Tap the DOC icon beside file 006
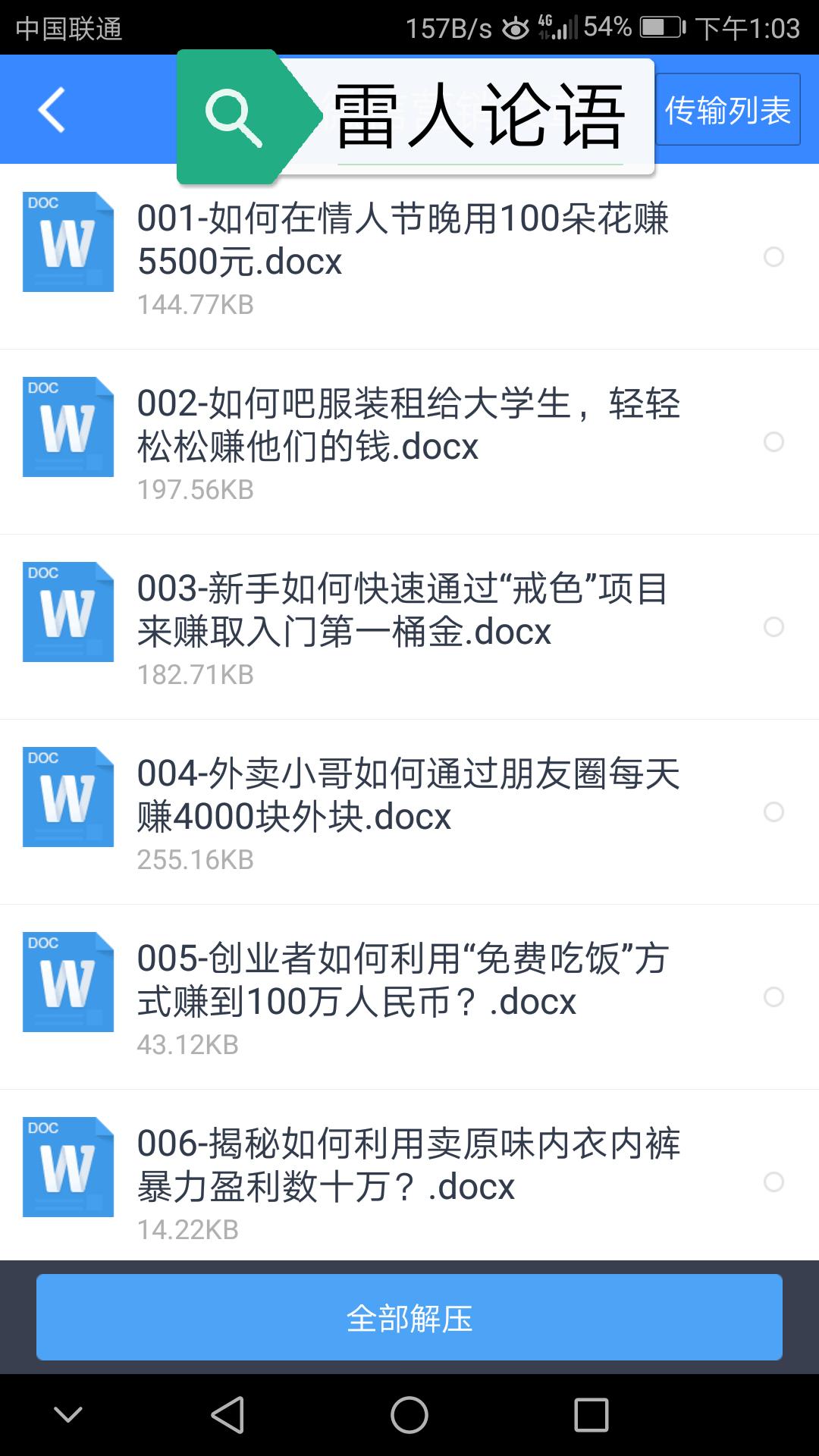The width and height of the screenshot is (819, 1456). (x=67, y=1167)
